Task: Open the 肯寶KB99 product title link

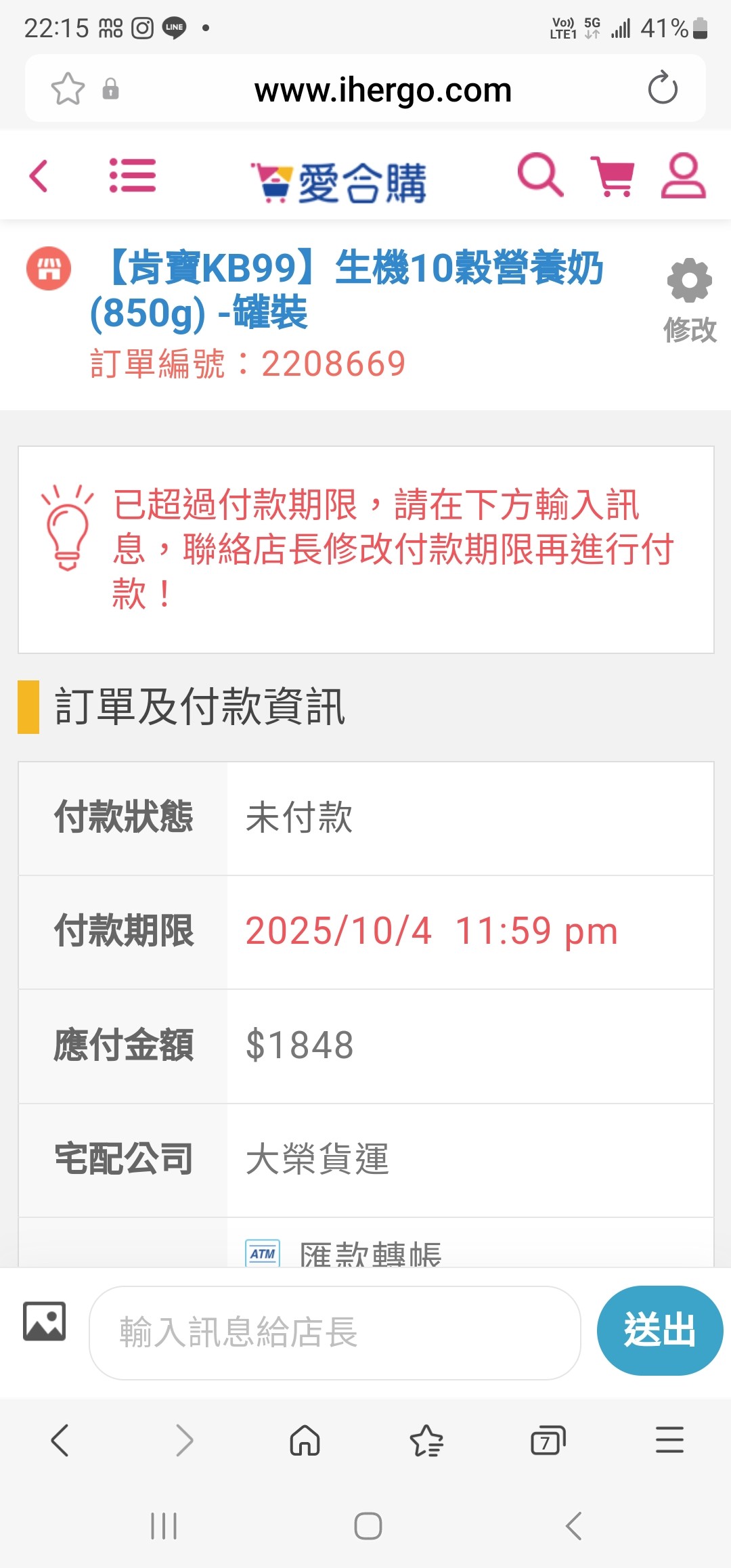Action: point(345,290)
